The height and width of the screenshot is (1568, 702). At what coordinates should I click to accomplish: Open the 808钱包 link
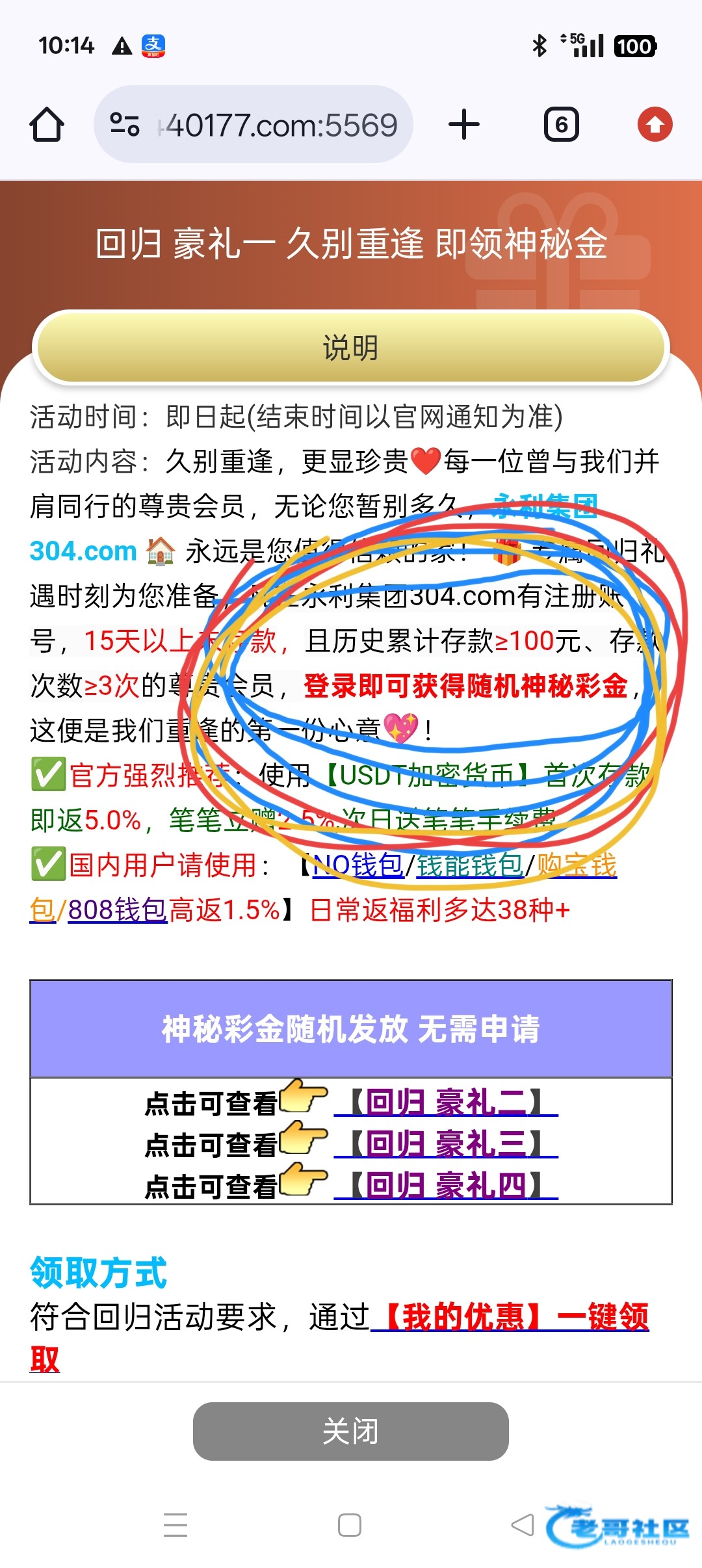(117, 910)
